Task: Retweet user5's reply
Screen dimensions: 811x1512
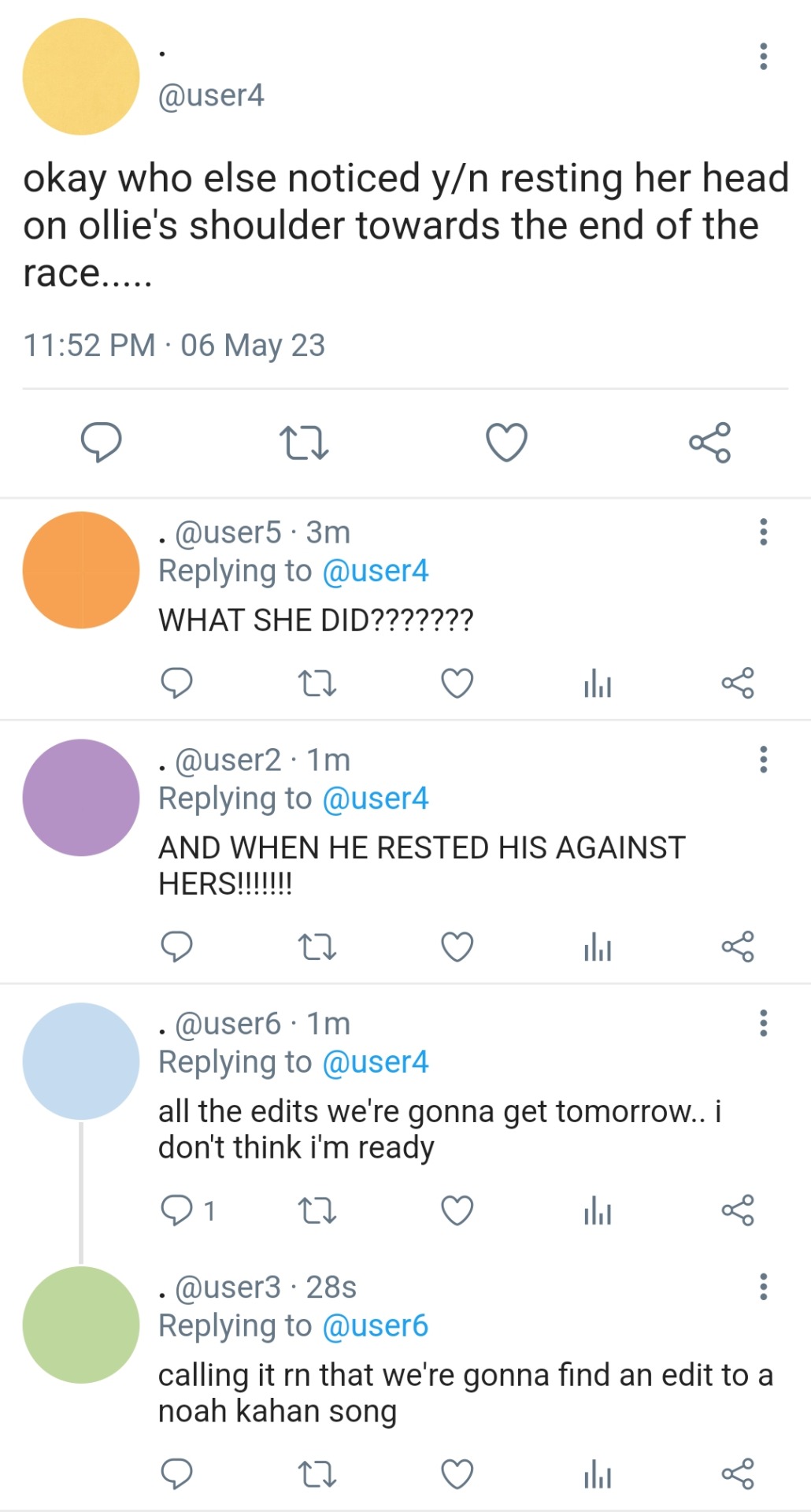Action: 317,683
